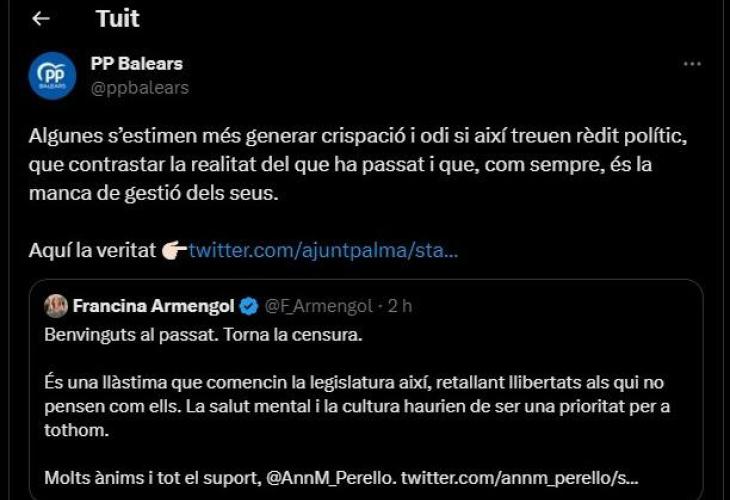Open the tweet's three-dot overflow menu

tap(692, 64)
